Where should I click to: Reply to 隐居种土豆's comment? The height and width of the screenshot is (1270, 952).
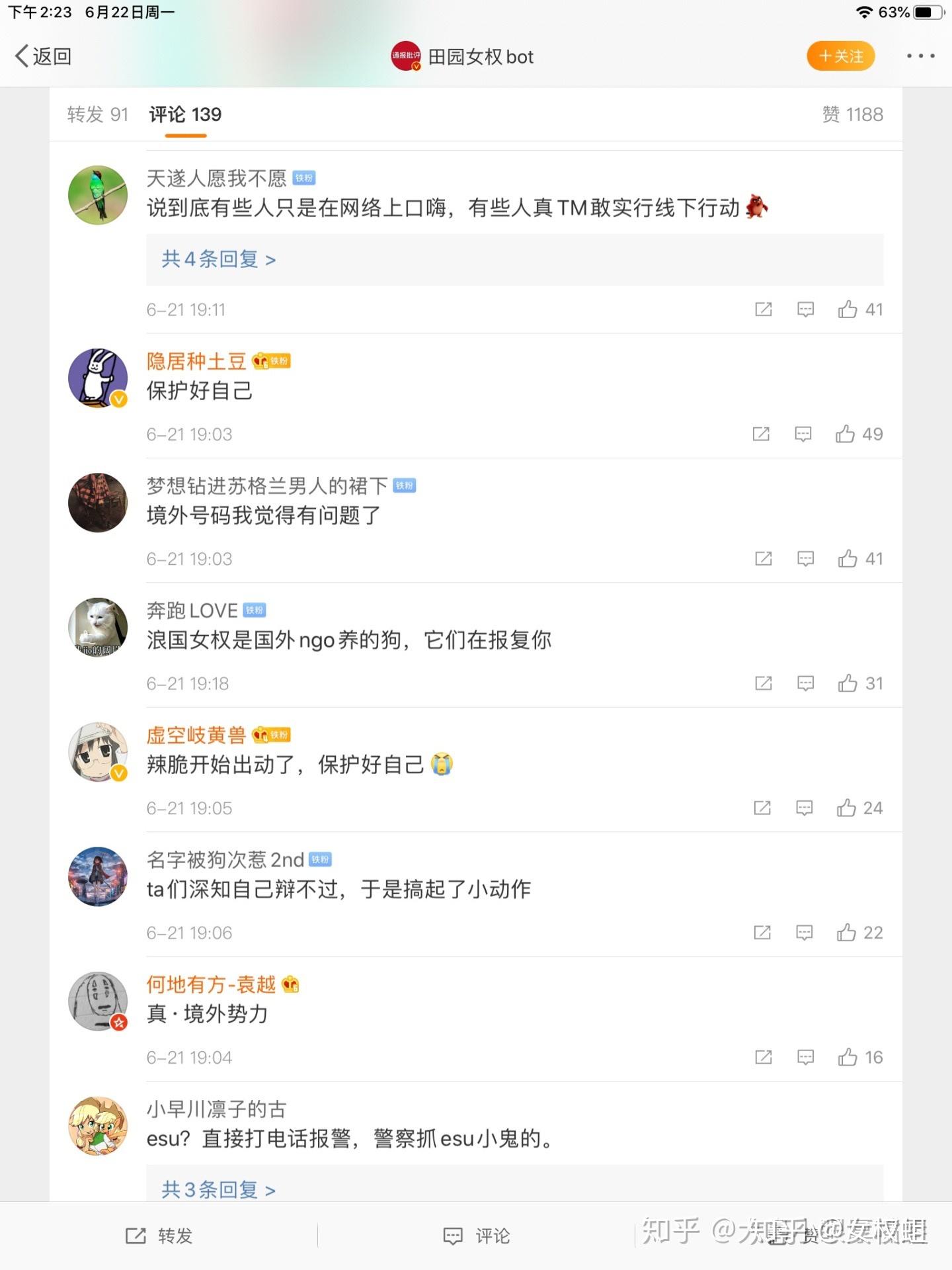point(803,434)
